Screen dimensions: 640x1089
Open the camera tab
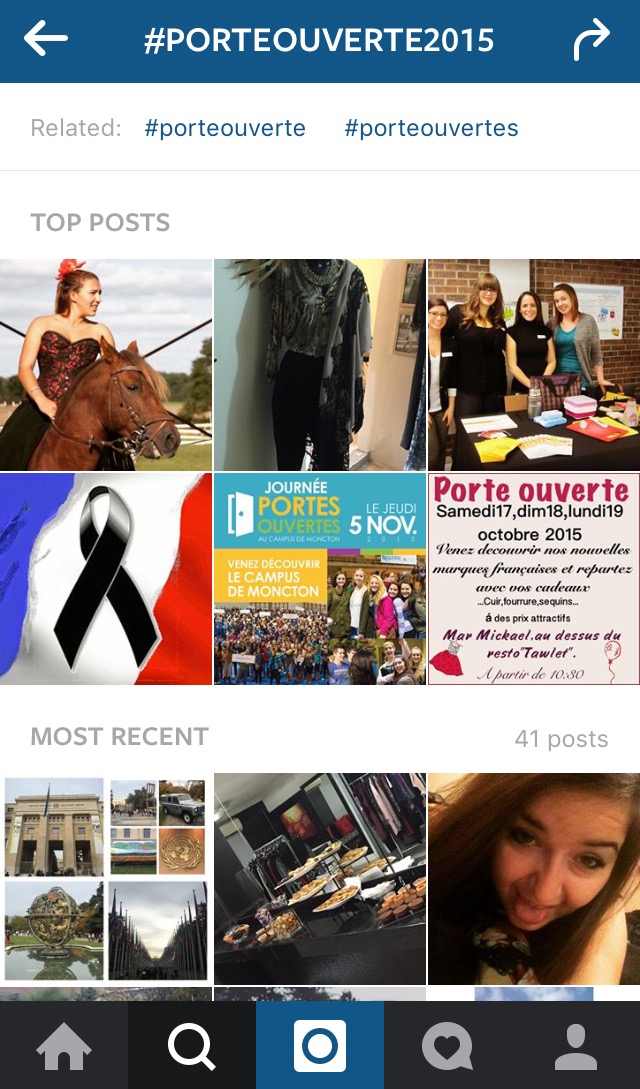click(x=320, y=1046)
